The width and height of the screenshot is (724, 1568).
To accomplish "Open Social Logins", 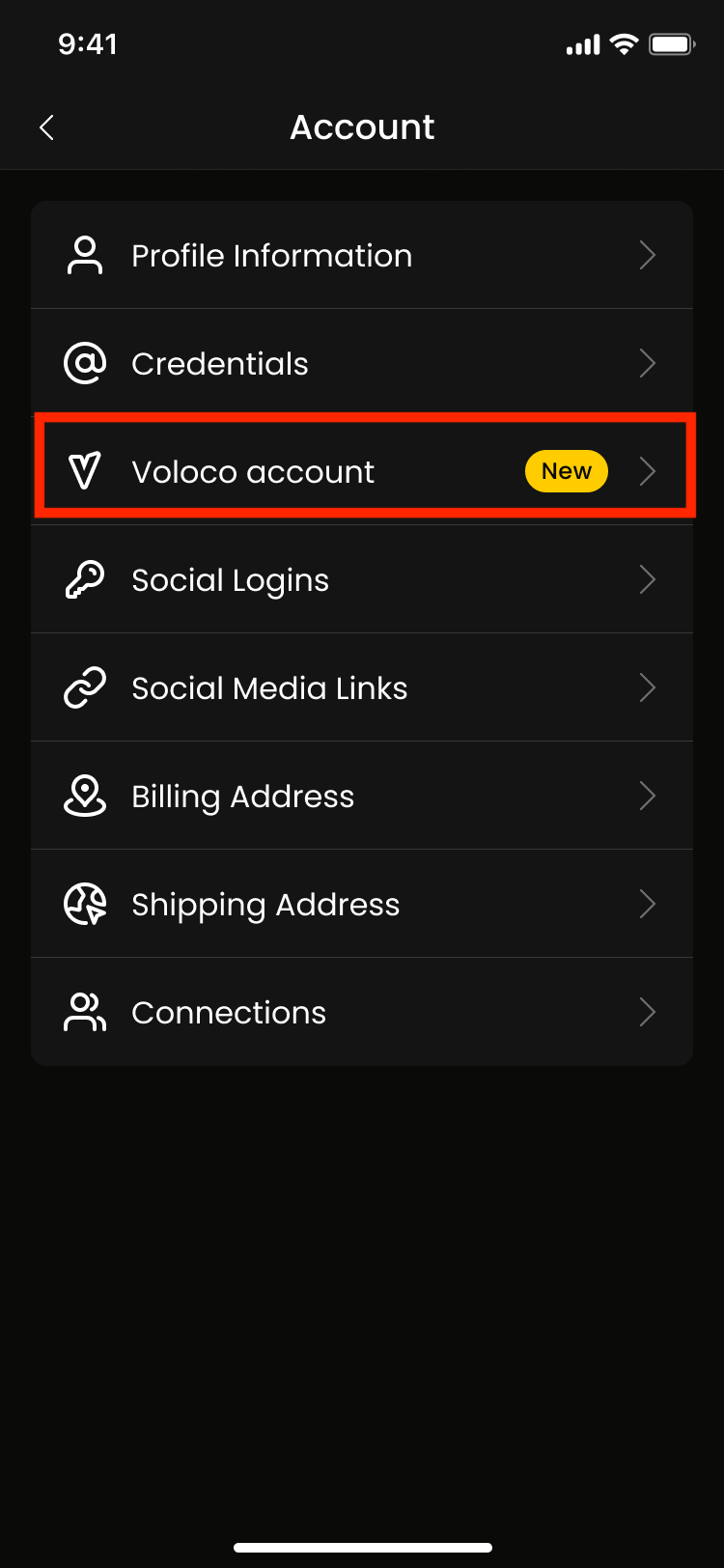I will point(361,580).
